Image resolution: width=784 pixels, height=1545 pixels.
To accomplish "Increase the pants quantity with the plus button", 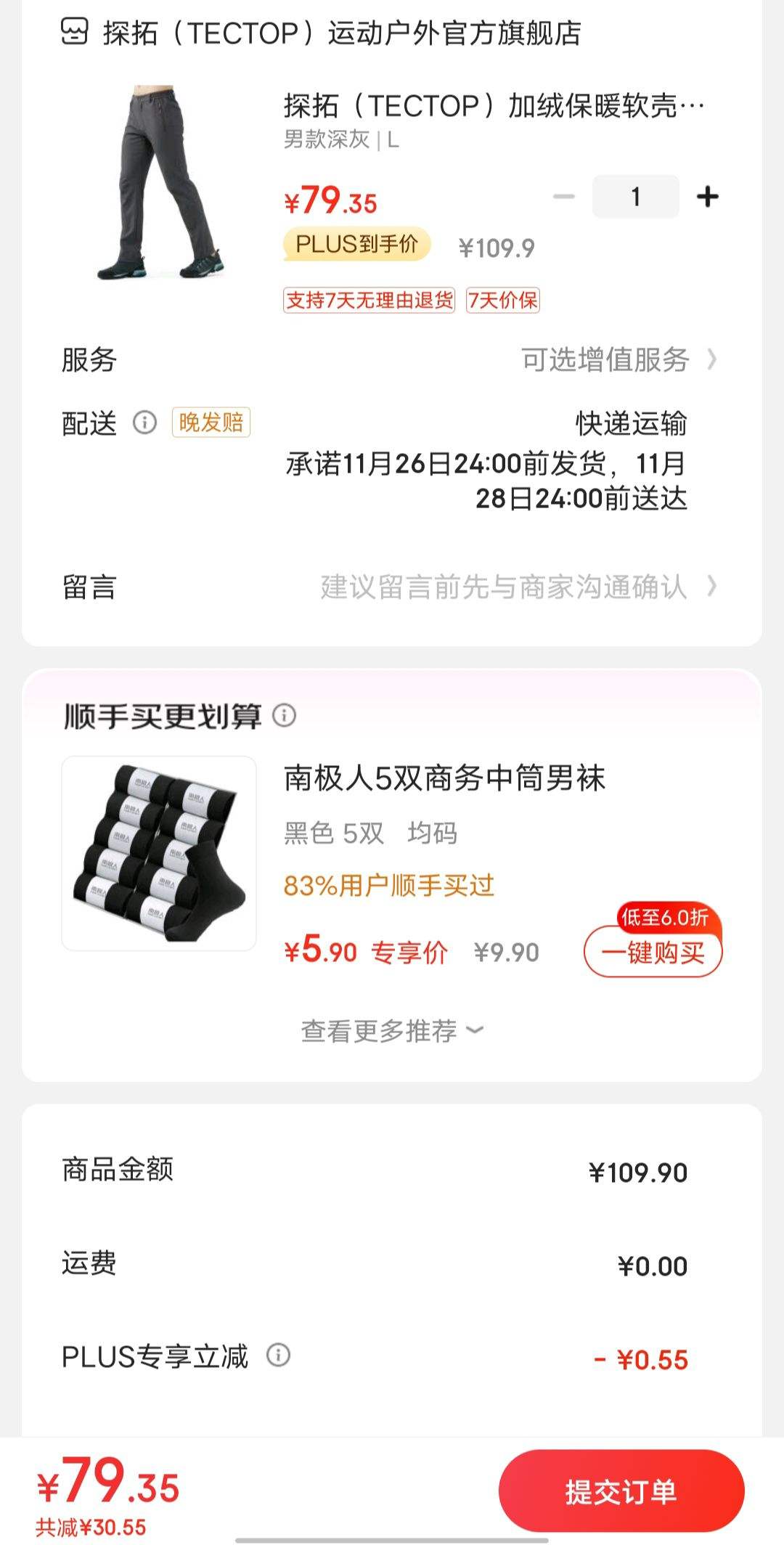I will click(x=707, y=197).
